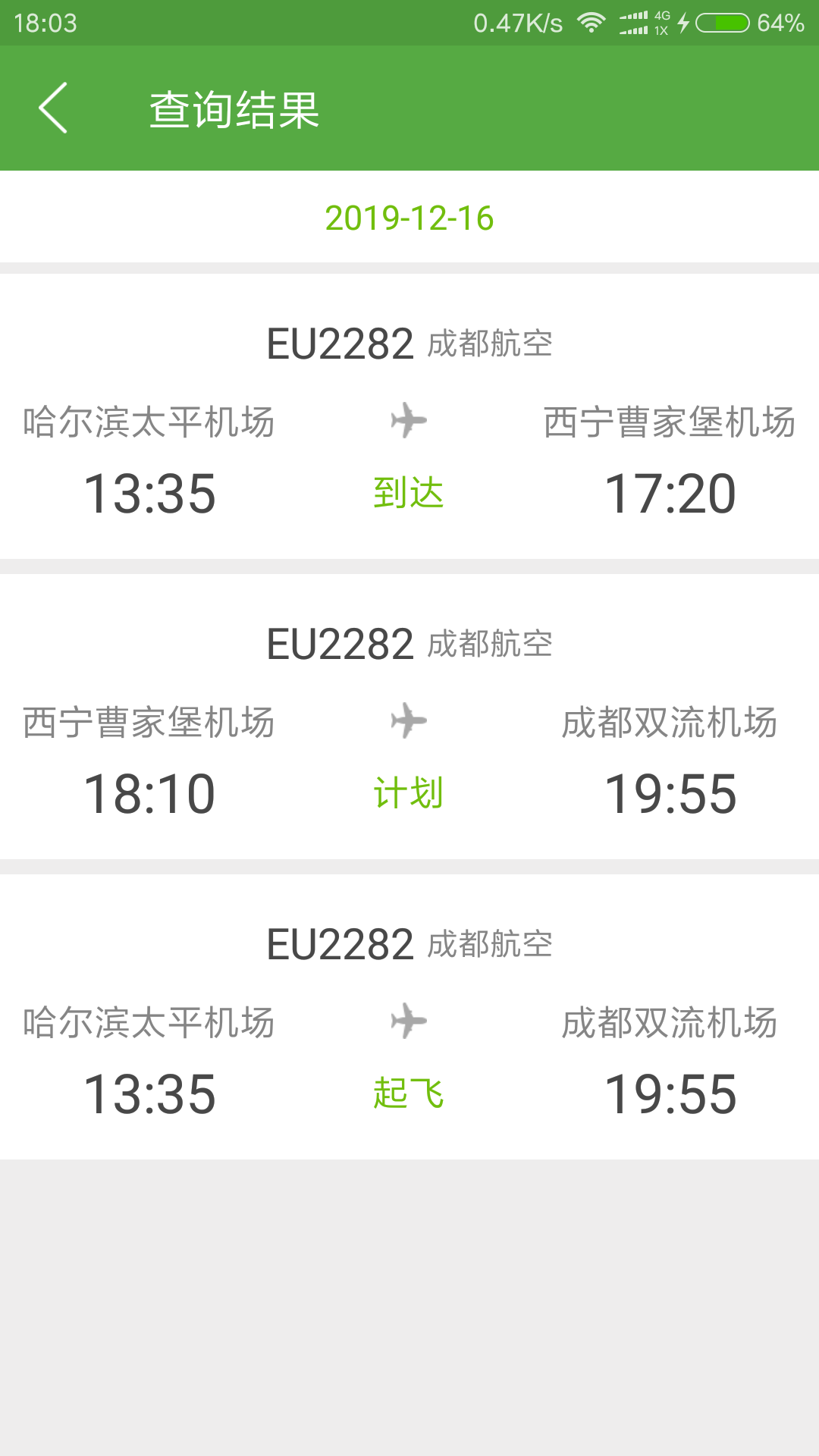Go back from the 查询结果 page
819x1456 pixels.
coord(53,108)
